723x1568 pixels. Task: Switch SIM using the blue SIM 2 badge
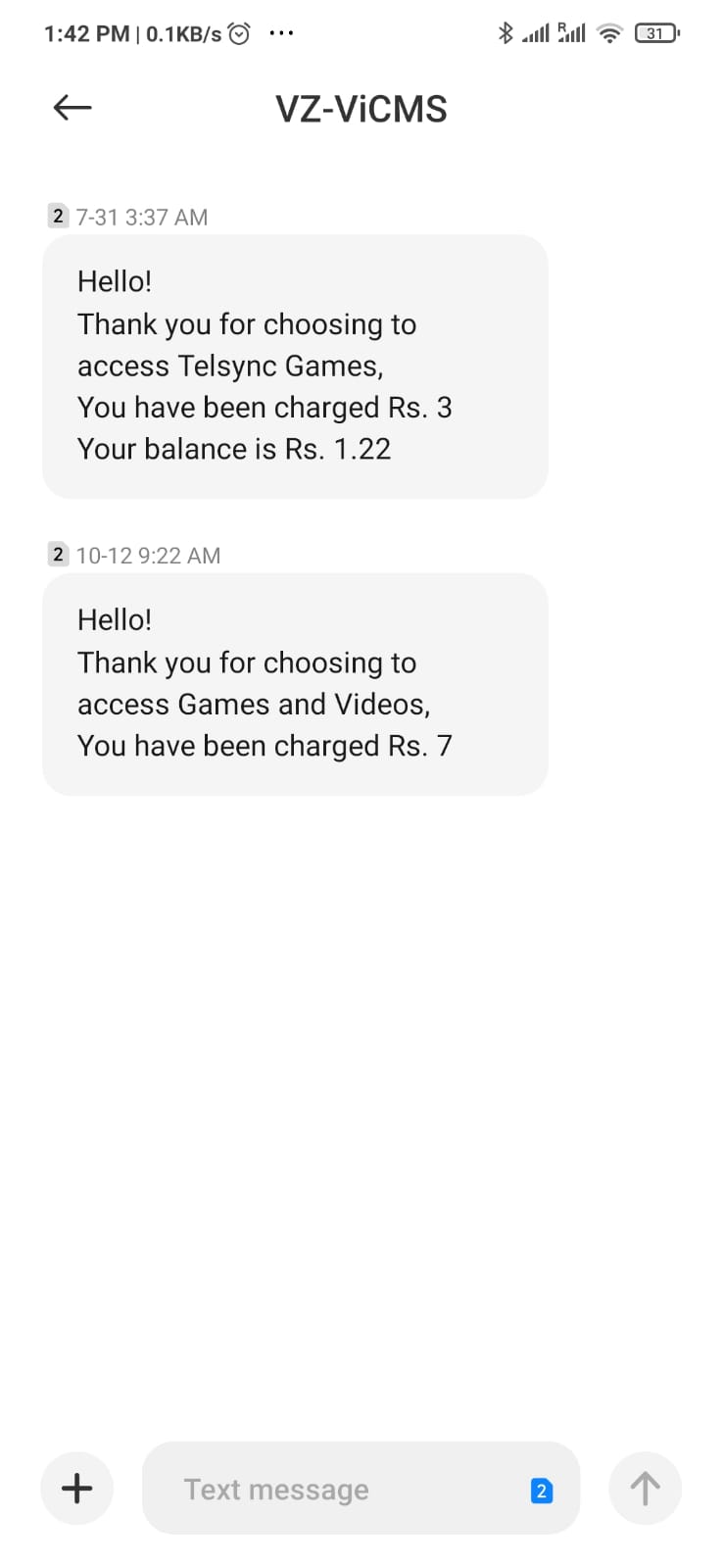(541, 1491)
